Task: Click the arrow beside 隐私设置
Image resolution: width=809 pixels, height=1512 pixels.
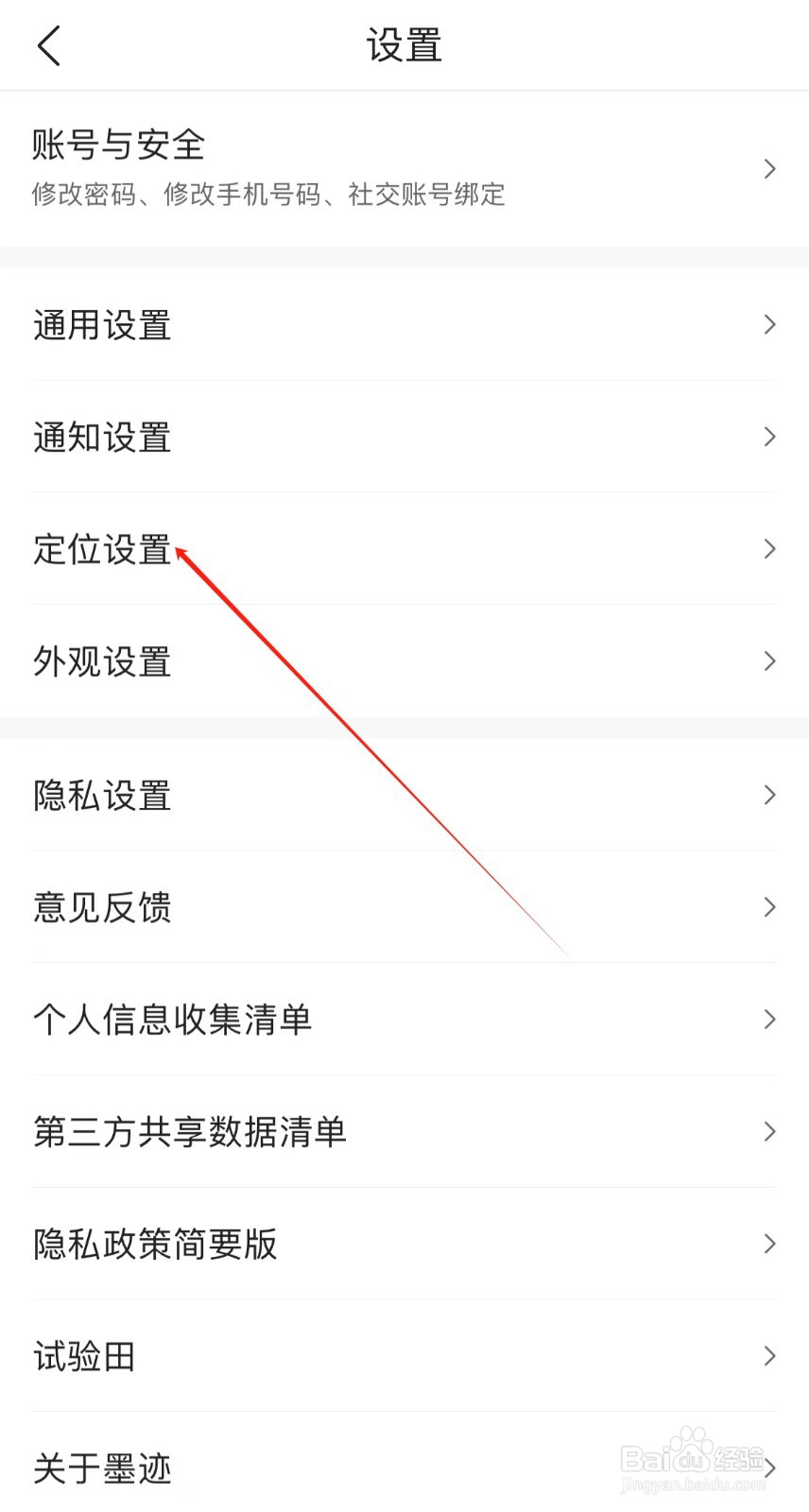Action: pos(769,795)
